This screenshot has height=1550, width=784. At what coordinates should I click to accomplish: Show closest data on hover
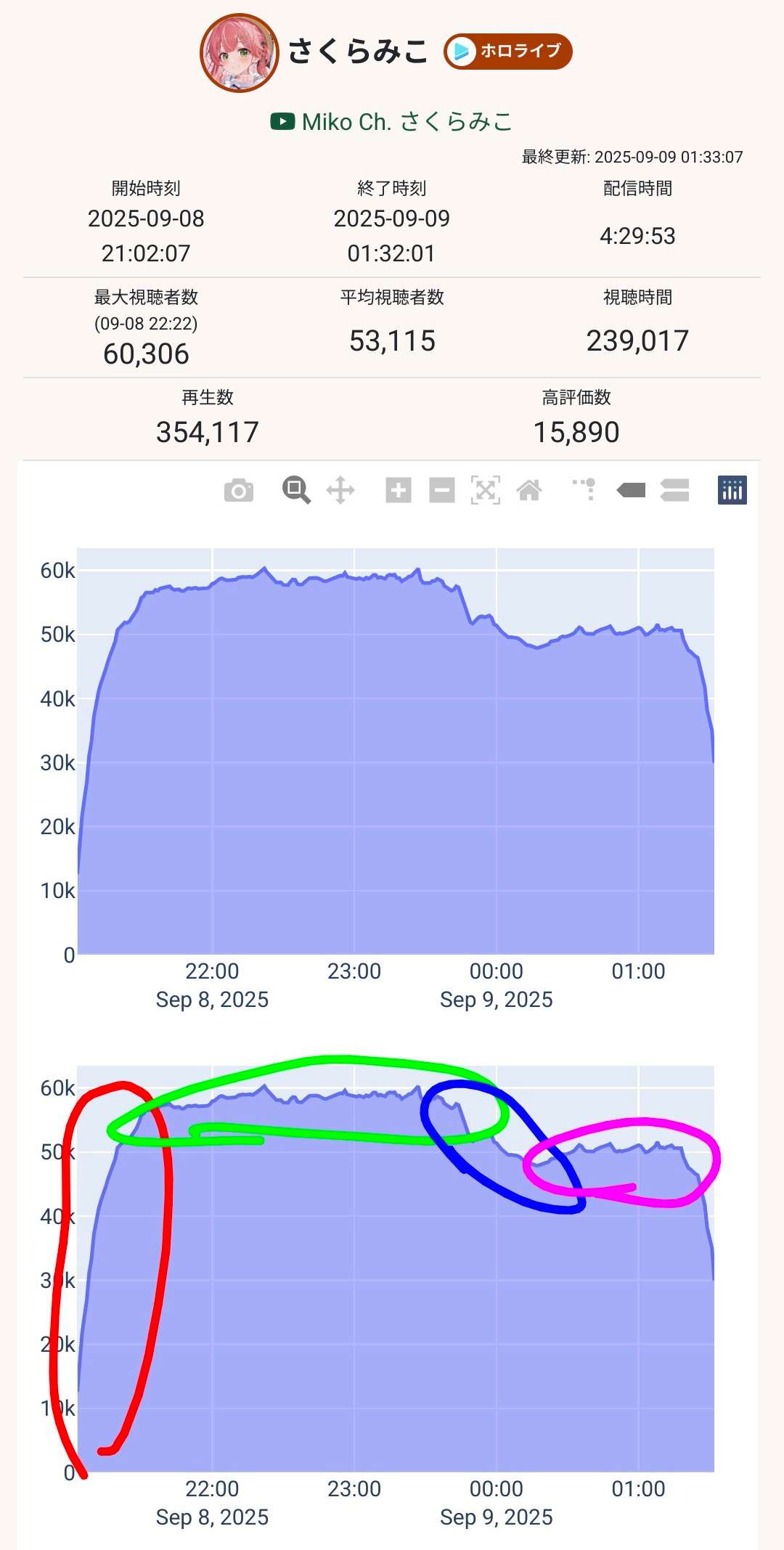(631, 491)
